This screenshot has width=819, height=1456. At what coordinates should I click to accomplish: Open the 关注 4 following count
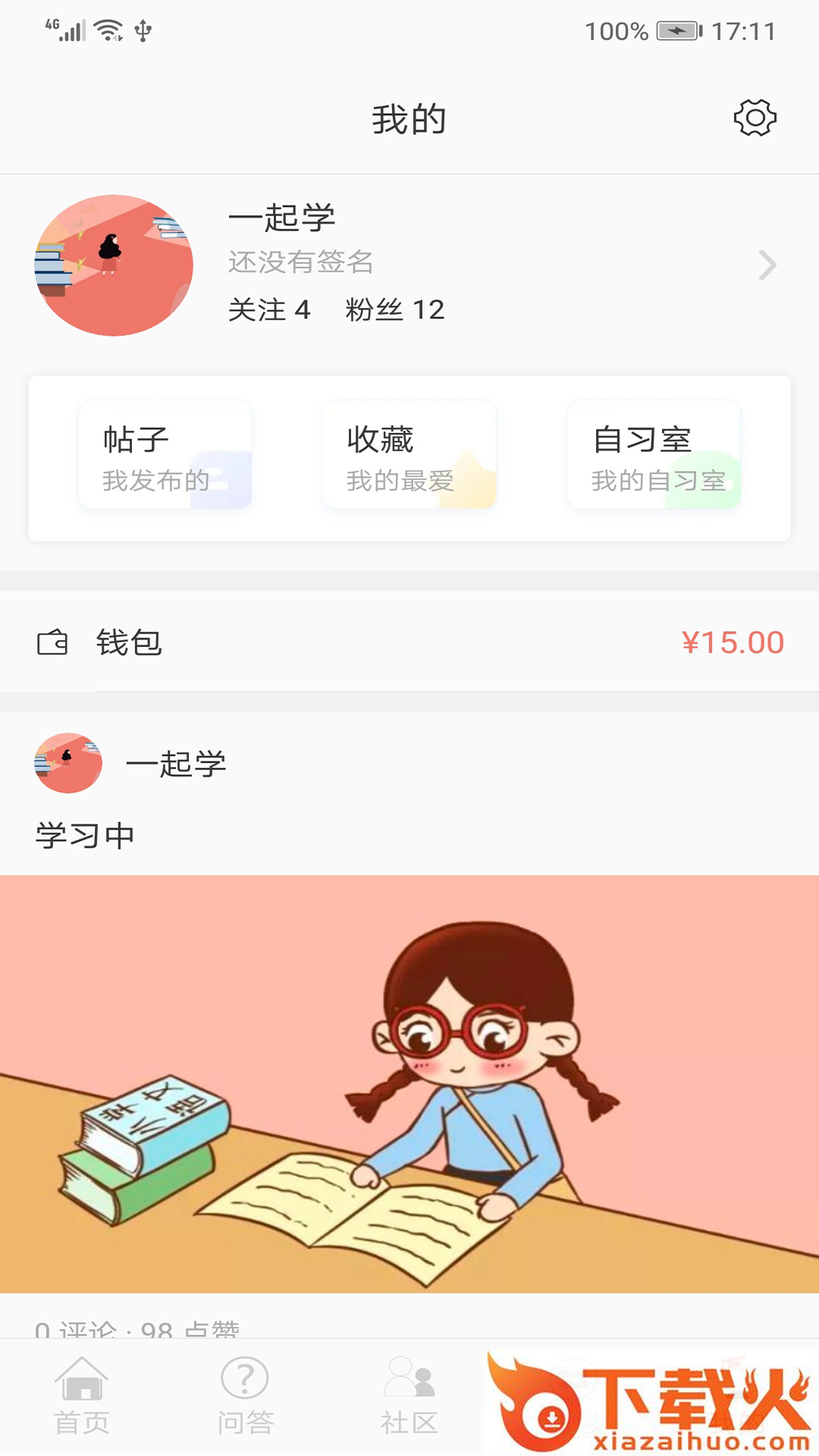(x=268, y=310)
